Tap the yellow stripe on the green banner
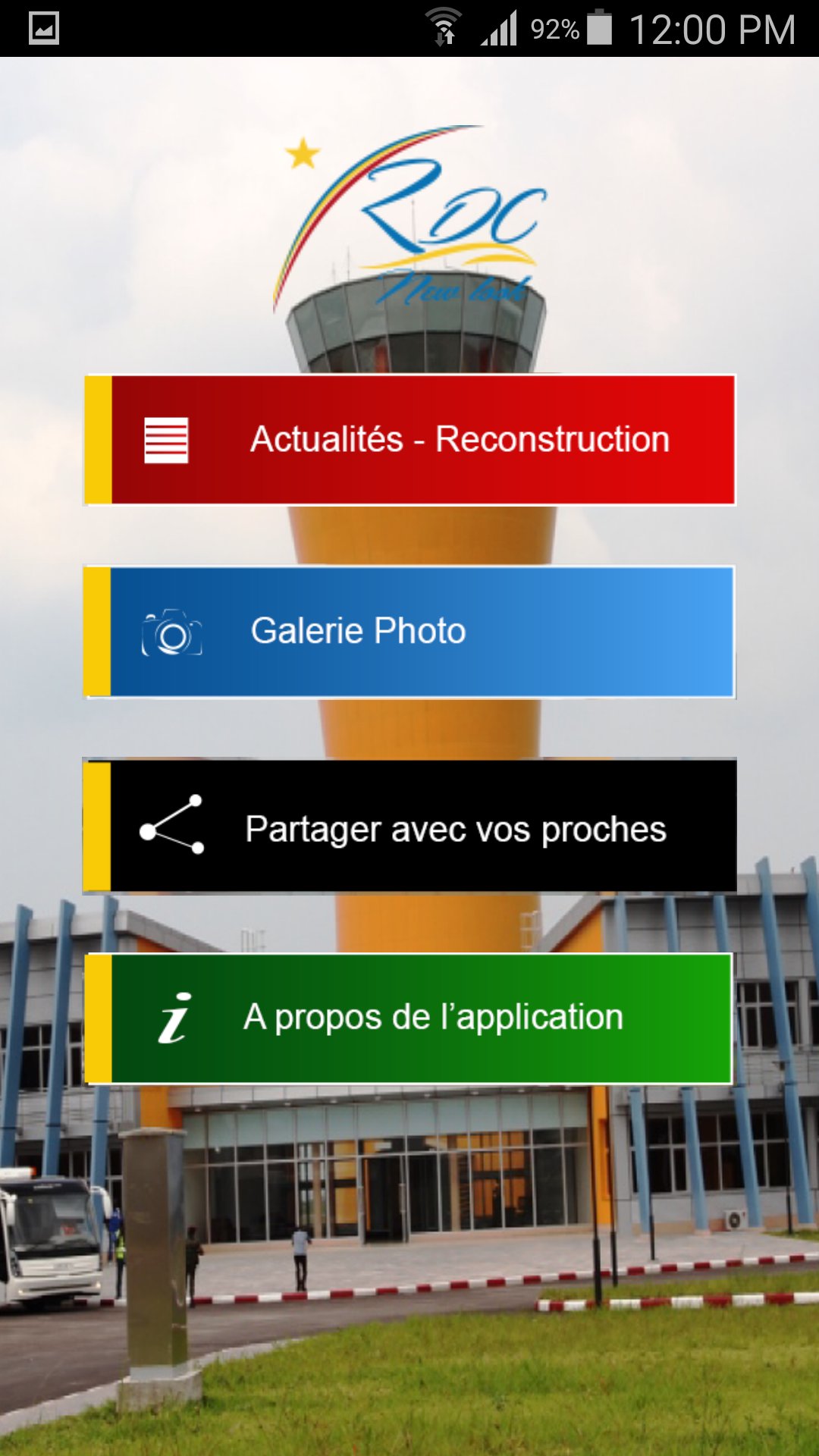Screen dimensions: 819x1456 [x=97, y=1019]
